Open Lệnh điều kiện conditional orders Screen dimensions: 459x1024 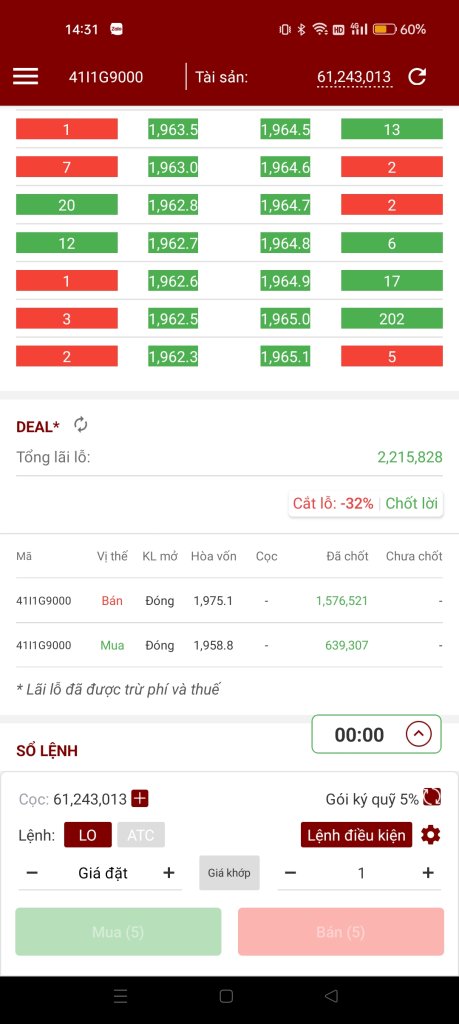[356, 835]
